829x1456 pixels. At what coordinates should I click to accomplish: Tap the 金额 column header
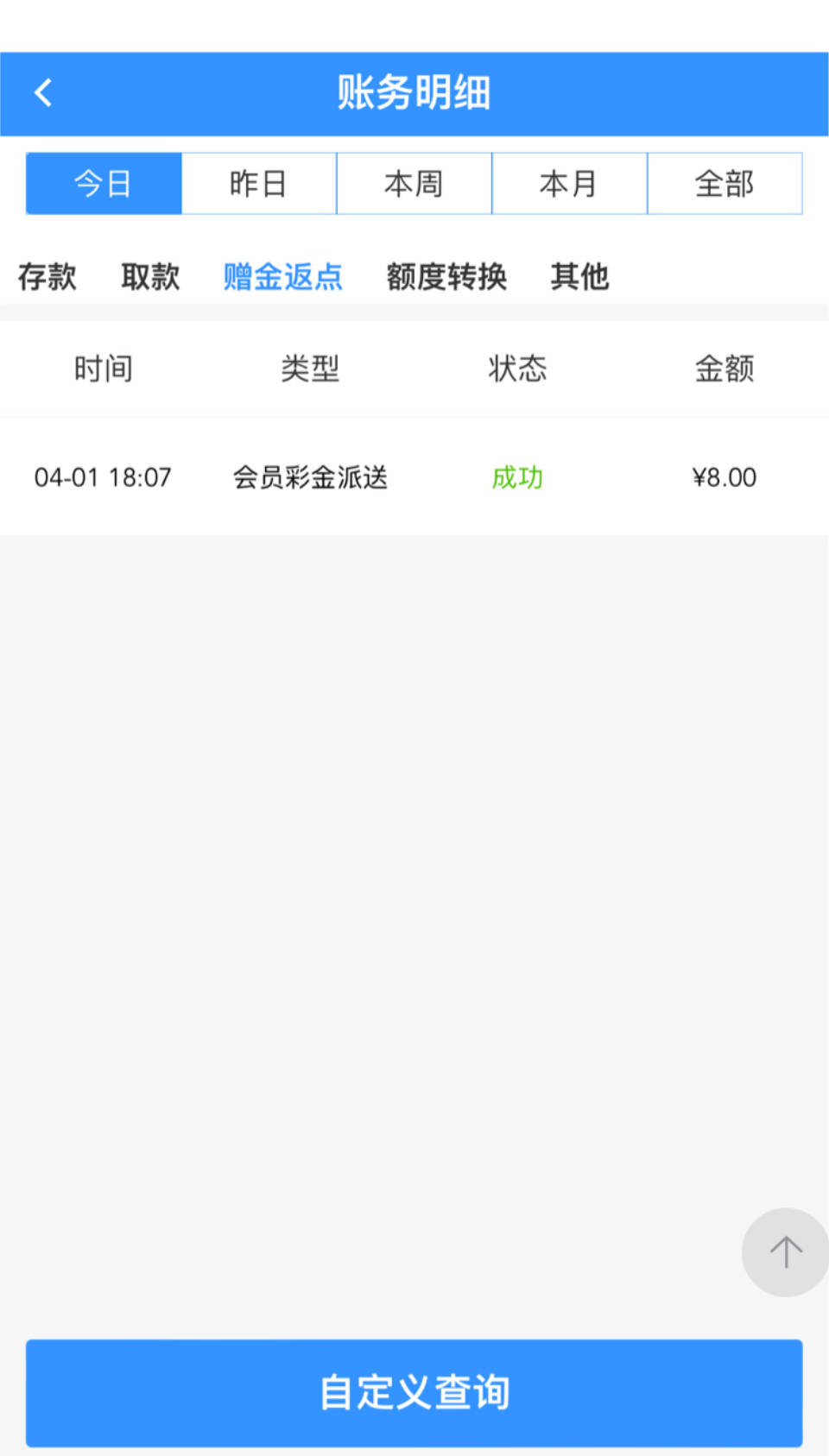(725, 369)
